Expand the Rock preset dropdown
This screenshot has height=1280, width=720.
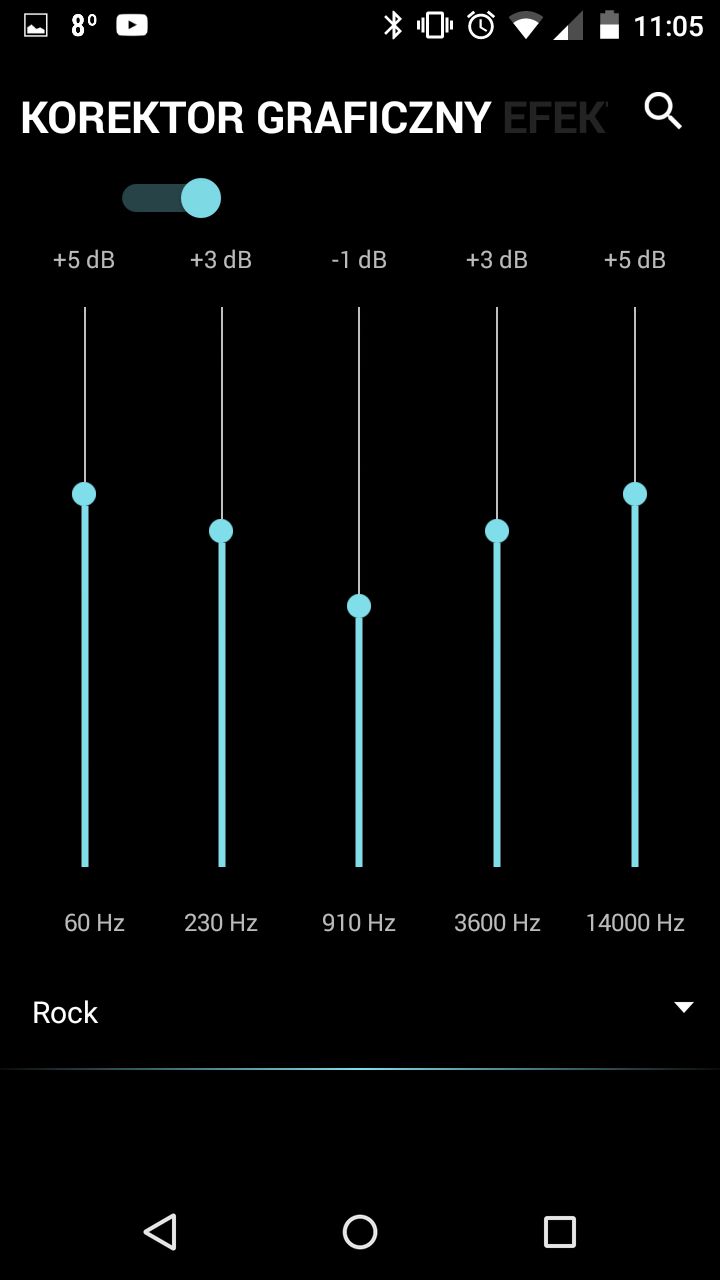click(360, 1012)
